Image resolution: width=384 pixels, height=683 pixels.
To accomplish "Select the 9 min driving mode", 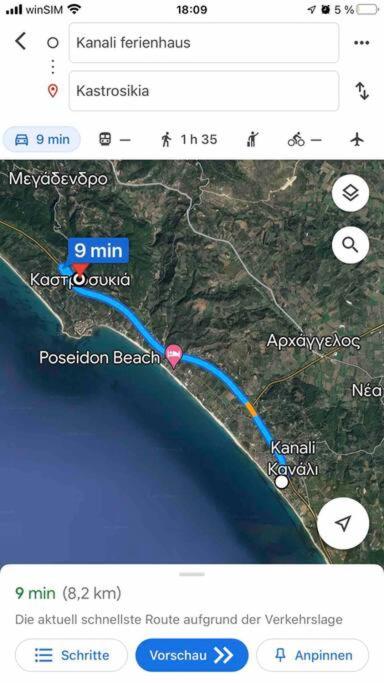I will click(42, 139).
